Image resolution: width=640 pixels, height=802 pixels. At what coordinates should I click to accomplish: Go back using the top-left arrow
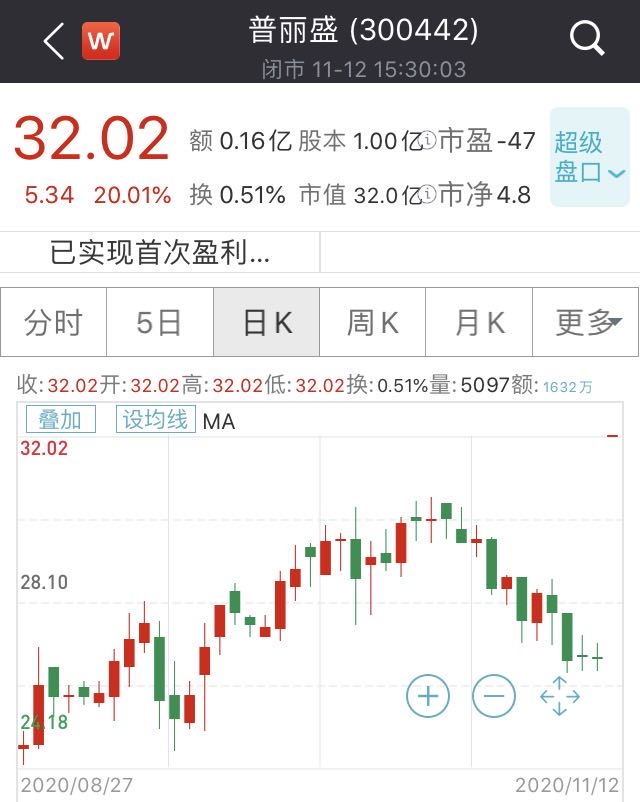tap(54, 41)
